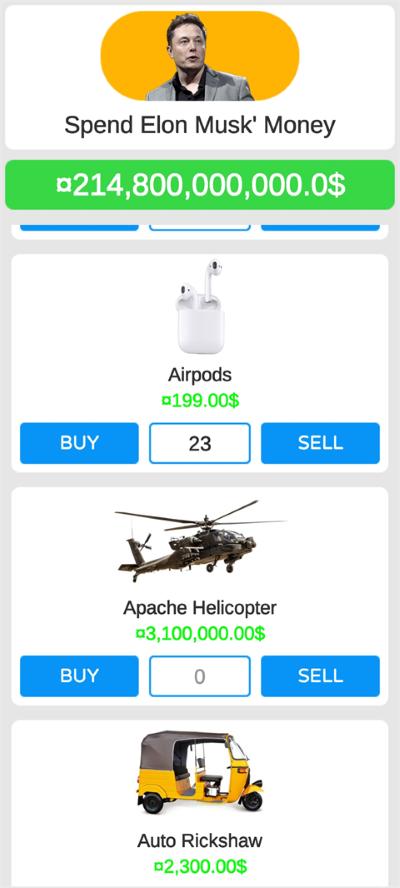400x888 pixels.
Task: Buy another pair of Airpods
Action: pyautogui.click(x=79, y=443)
